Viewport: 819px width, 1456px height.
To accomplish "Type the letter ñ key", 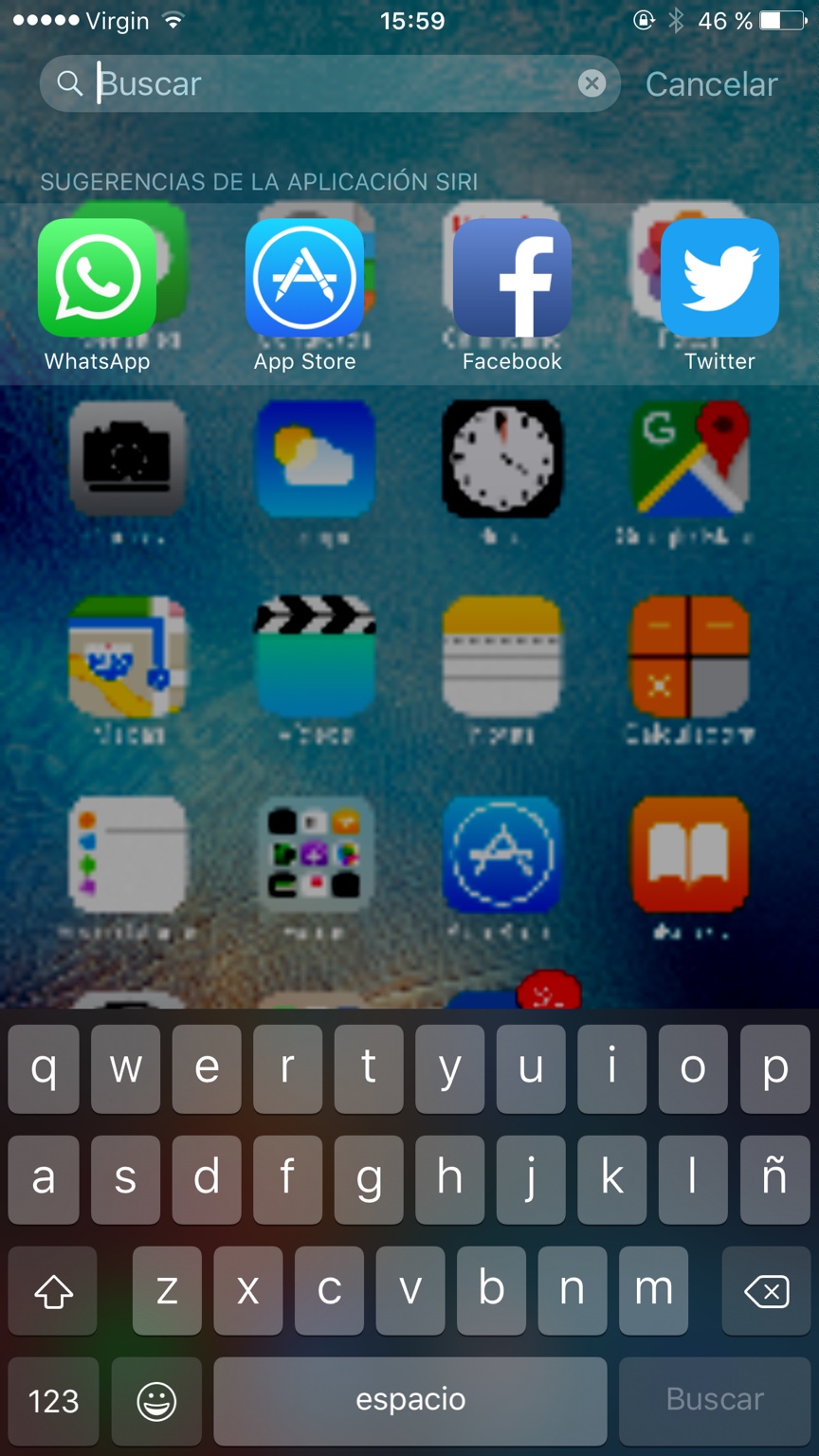I will pos(774,1178).
